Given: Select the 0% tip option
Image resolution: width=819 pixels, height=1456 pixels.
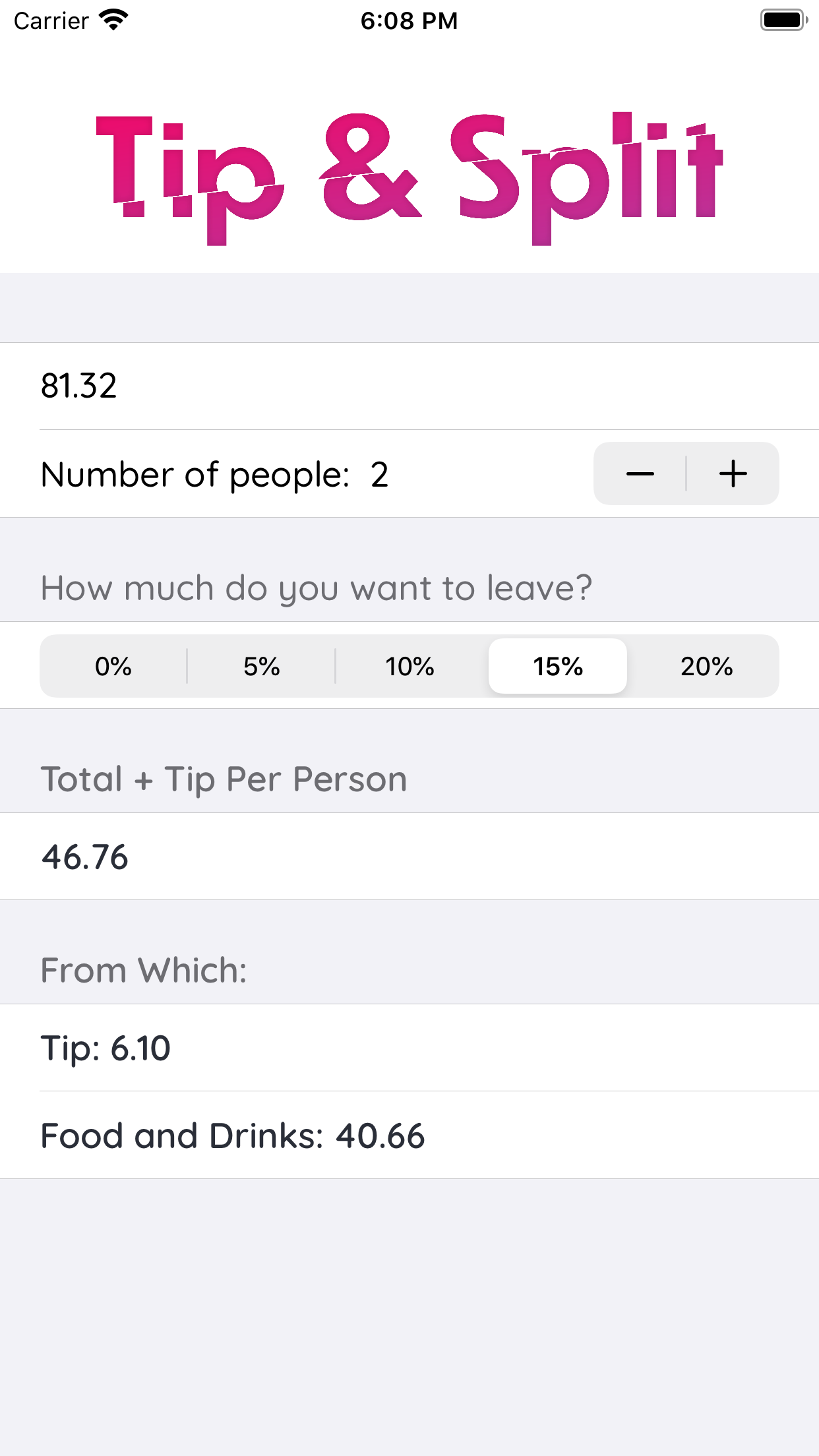Looking at the screenshot, I should (113, 666).
